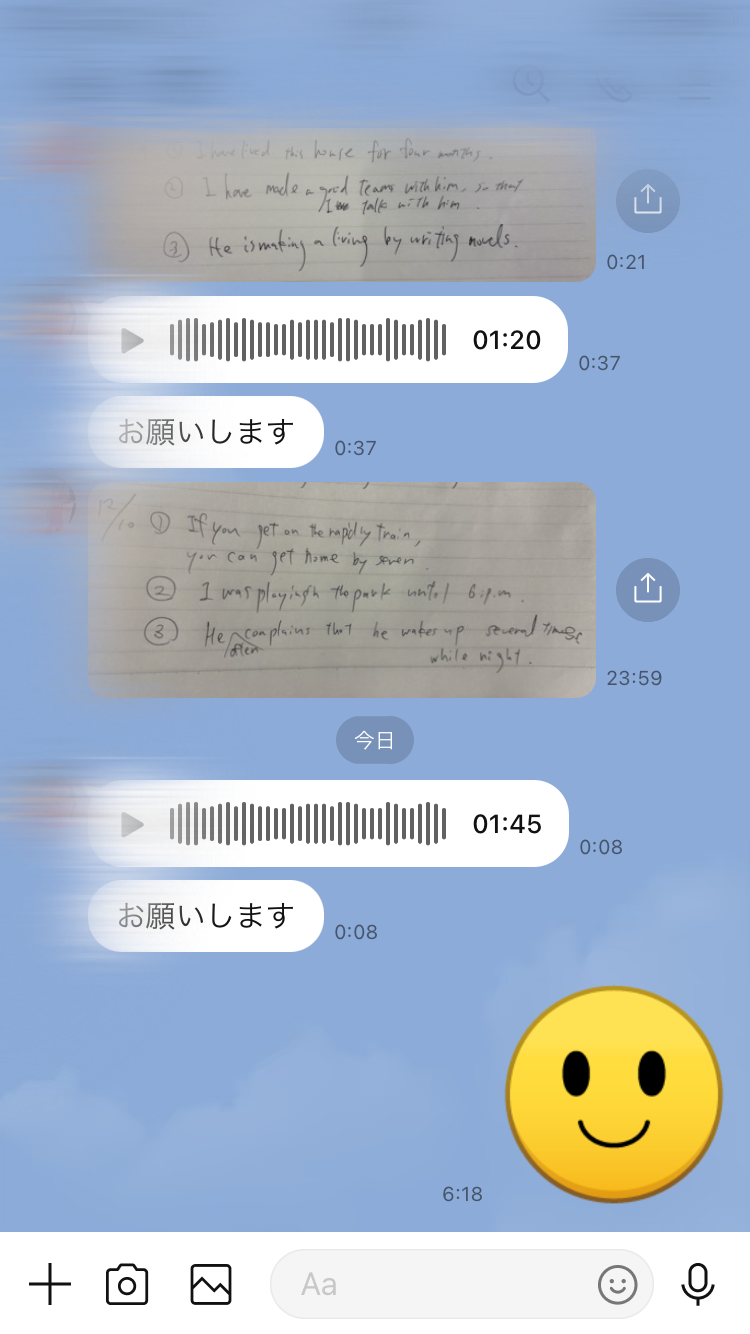Open the photo gallery picker

pos(211,1284)
